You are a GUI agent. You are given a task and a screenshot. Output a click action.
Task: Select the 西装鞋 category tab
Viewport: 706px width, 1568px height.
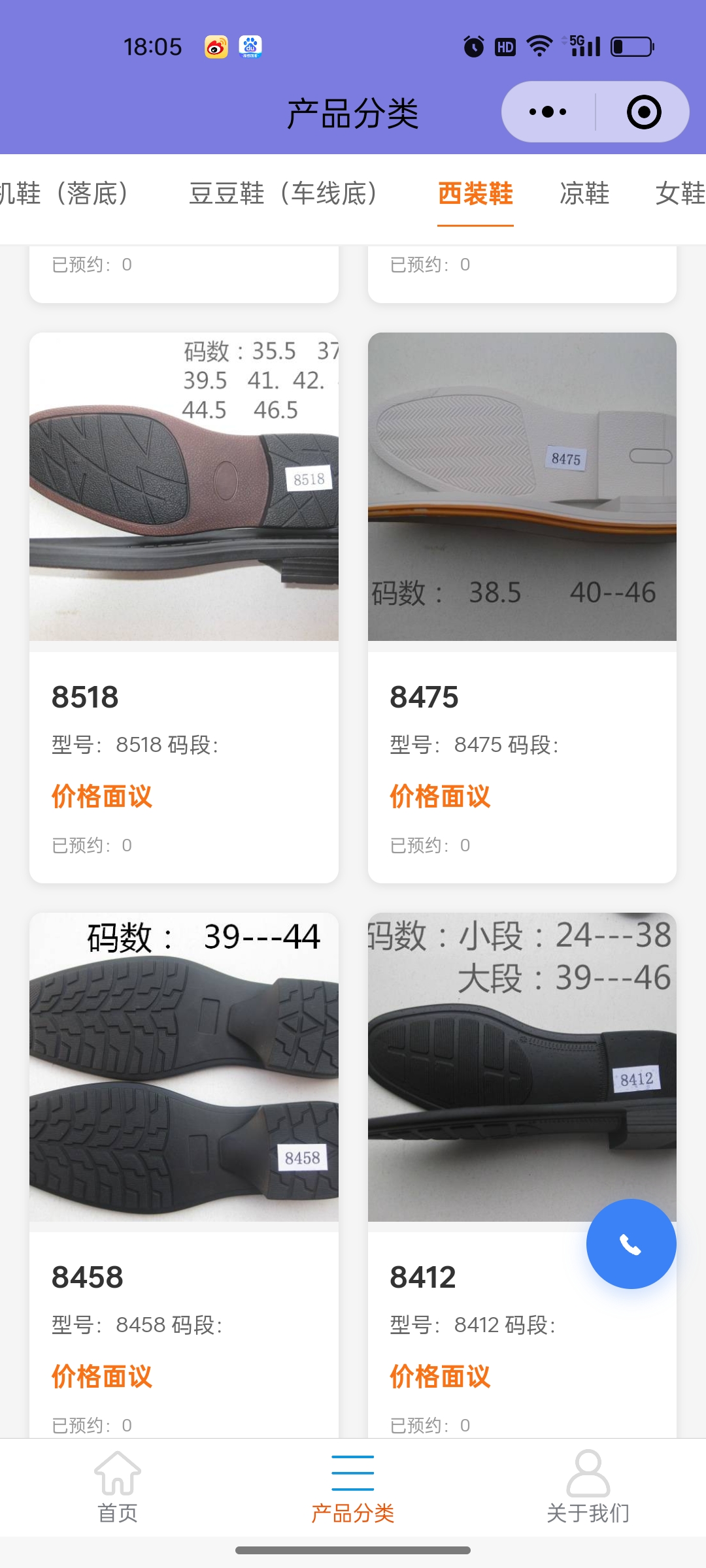pyautogui.click(x=475, y=193)
